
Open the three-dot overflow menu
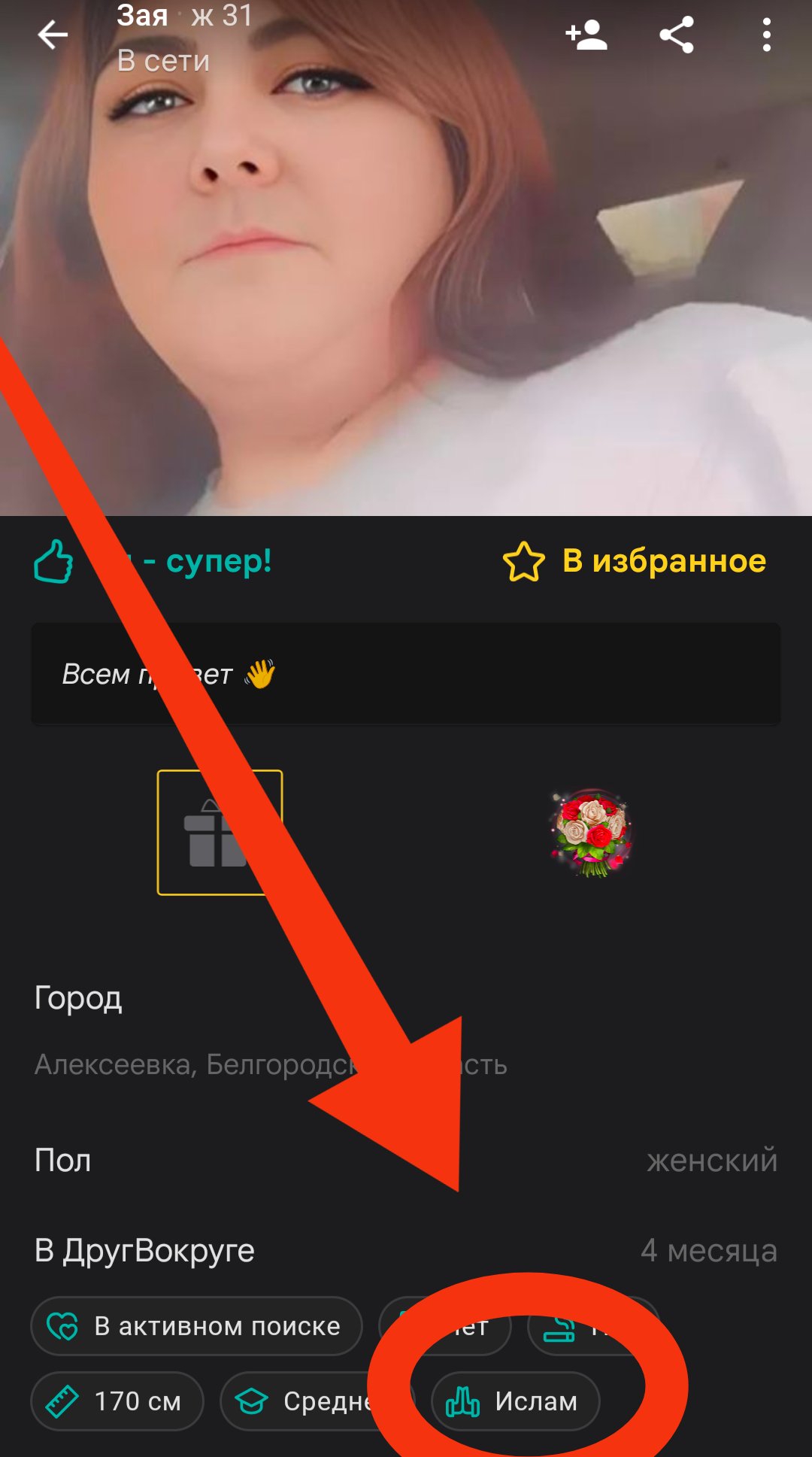click(766, 35)
